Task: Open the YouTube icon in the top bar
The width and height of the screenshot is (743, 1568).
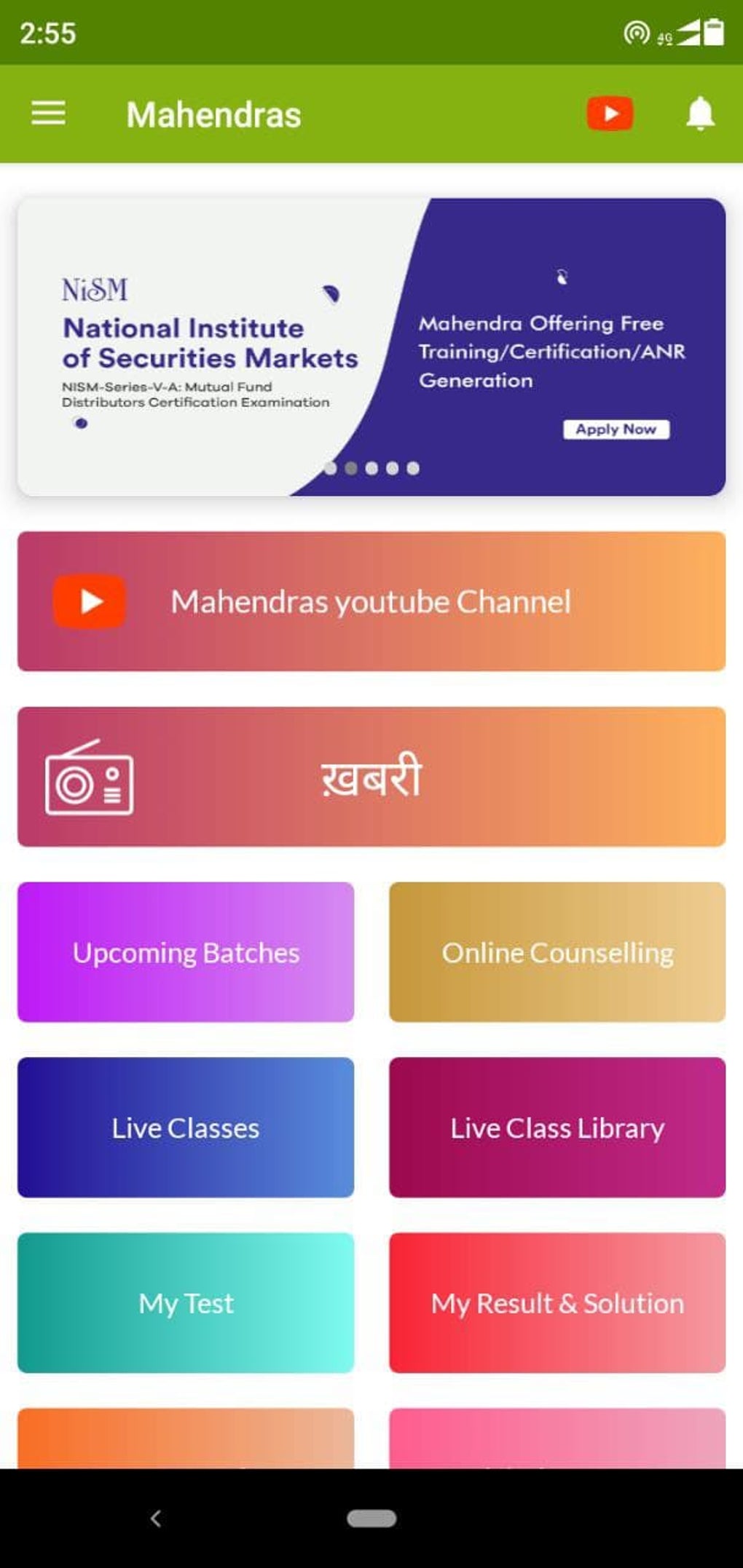Action: (609, 114)
